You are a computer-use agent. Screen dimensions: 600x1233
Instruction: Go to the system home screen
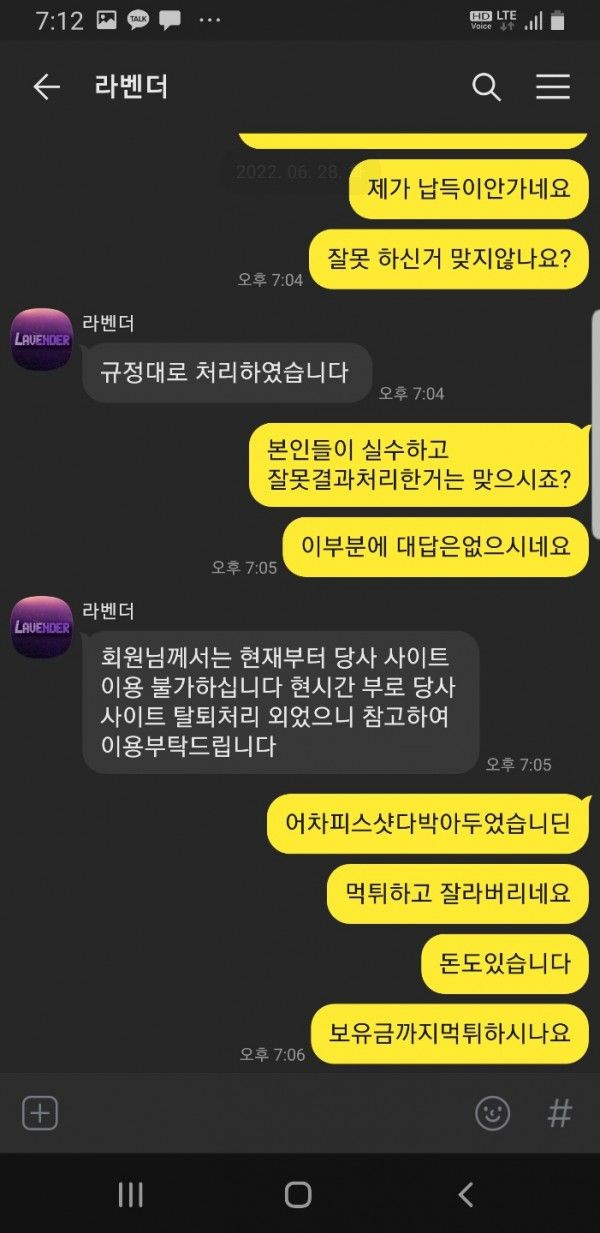pos(298,1194)
